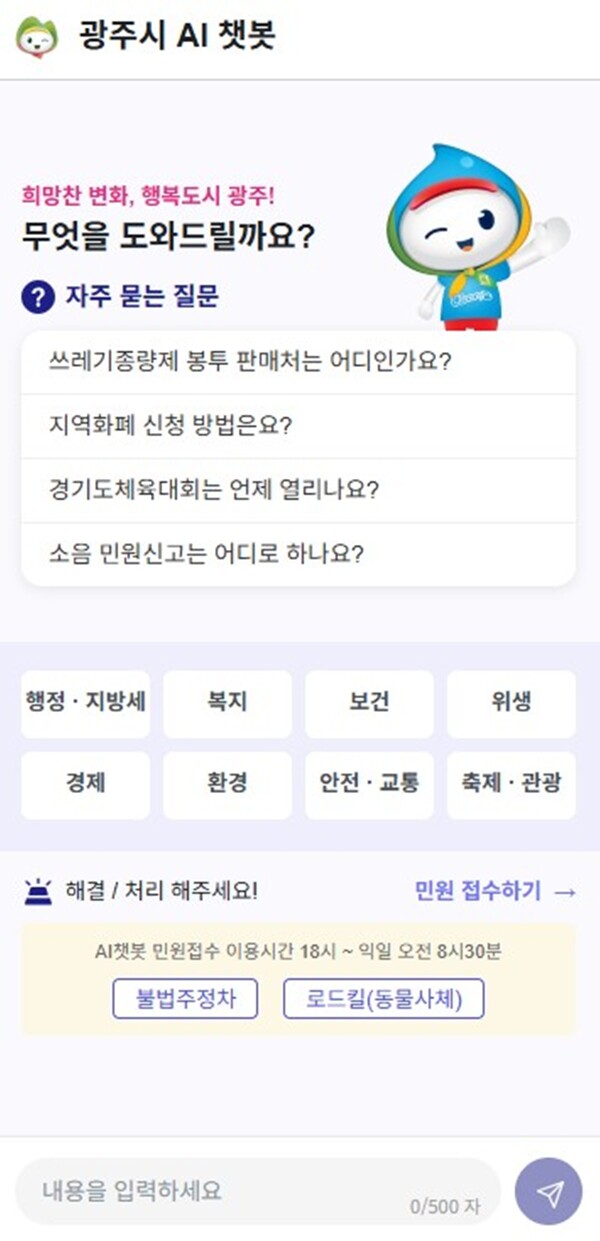Image resolution: width=600 pixels, height=1241 pixels.
Task: Tap the 위생 category button
Action: (x=511, y=704)
